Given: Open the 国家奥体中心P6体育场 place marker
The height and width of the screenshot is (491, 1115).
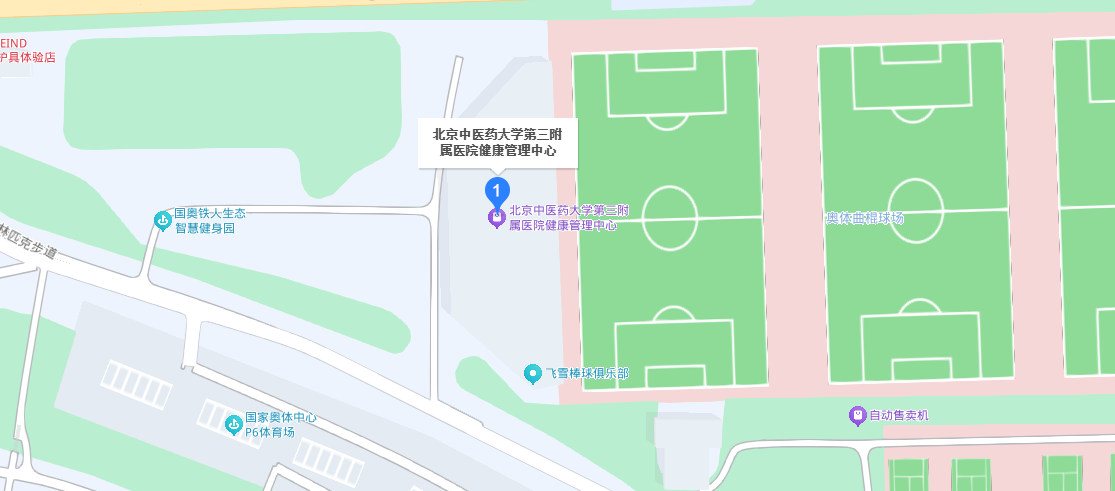Looking at the screenshot, I should pyautogui.click(x=235, y=425).
